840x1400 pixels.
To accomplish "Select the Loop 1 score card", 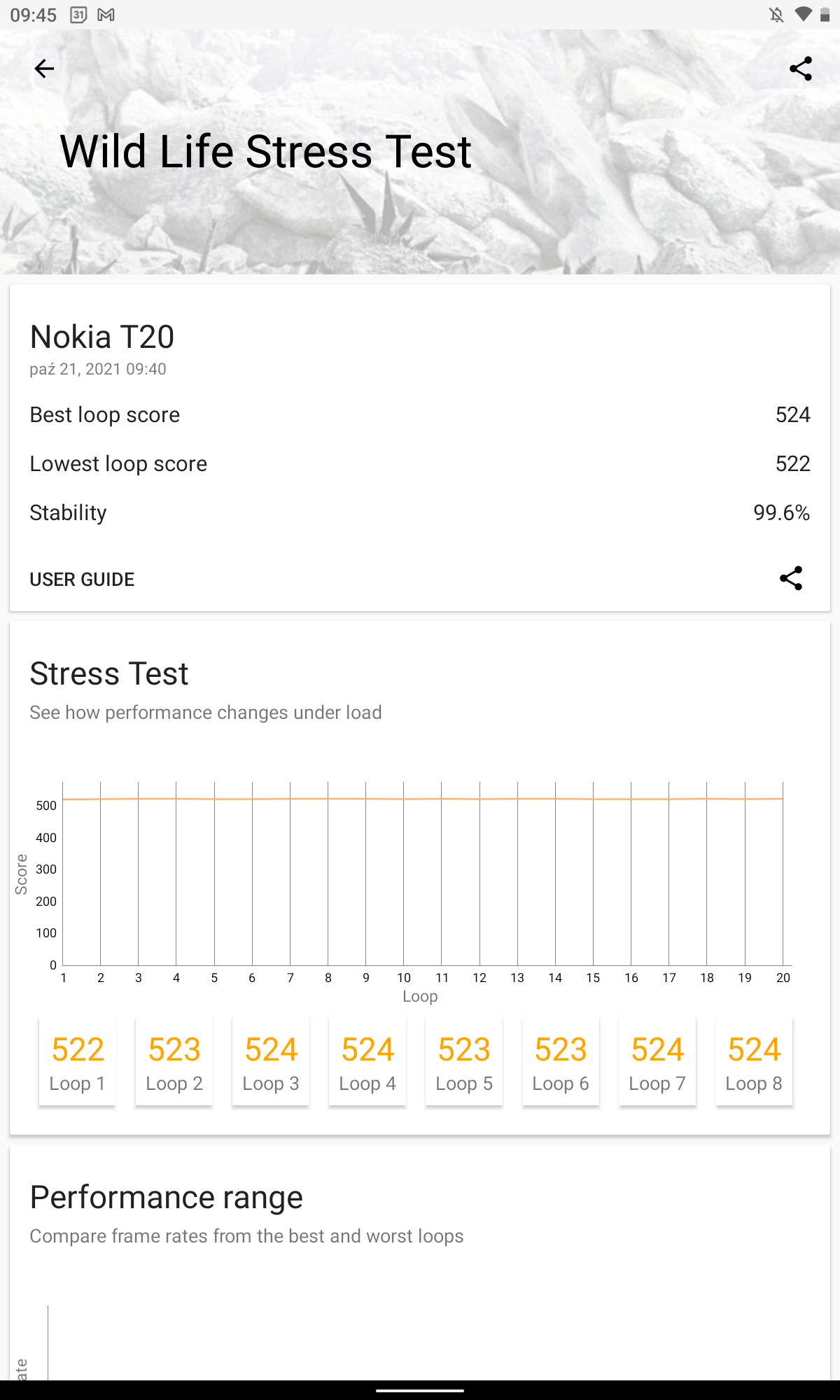I will (x=78, y=1061).
